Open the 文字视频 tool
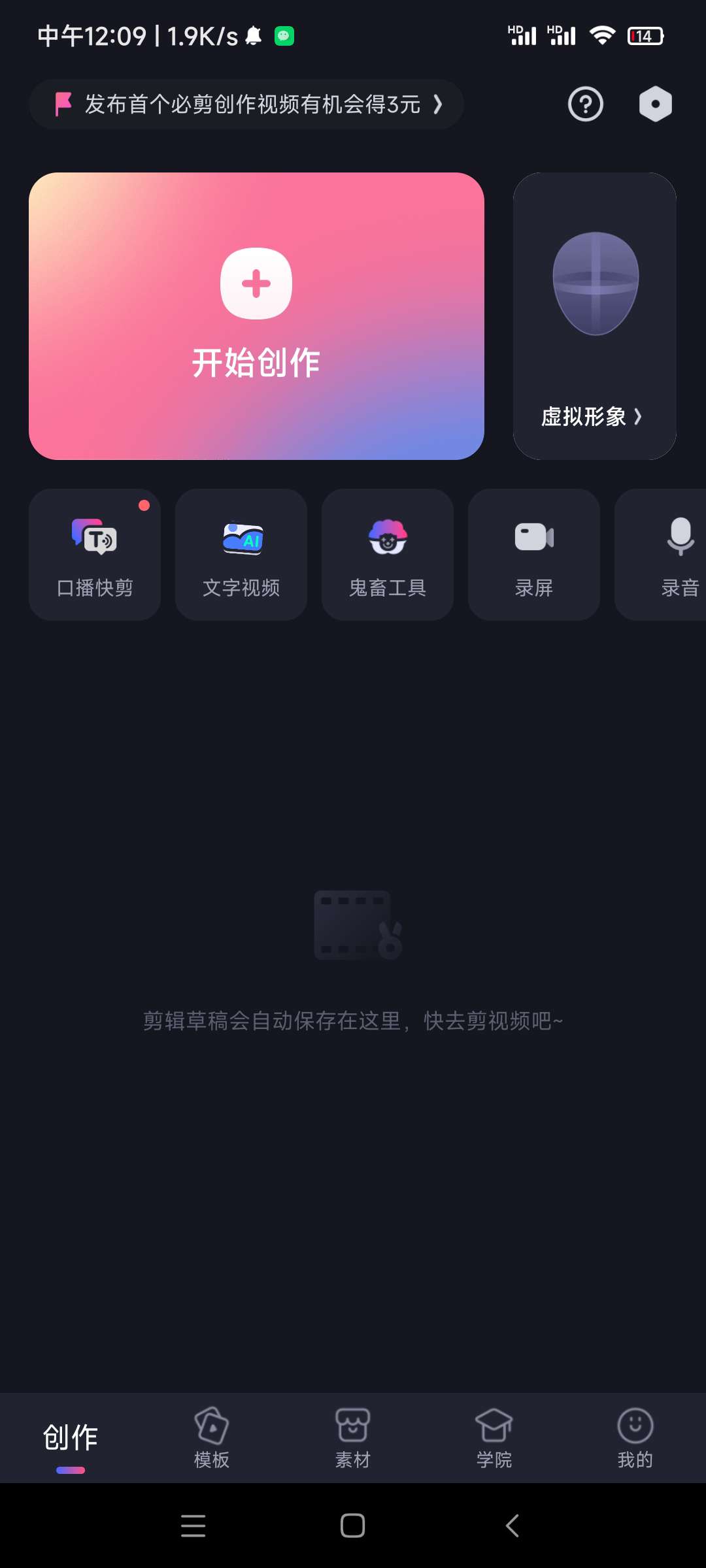Viewport: 706px width, 1568px height. (x=241, y=555)
